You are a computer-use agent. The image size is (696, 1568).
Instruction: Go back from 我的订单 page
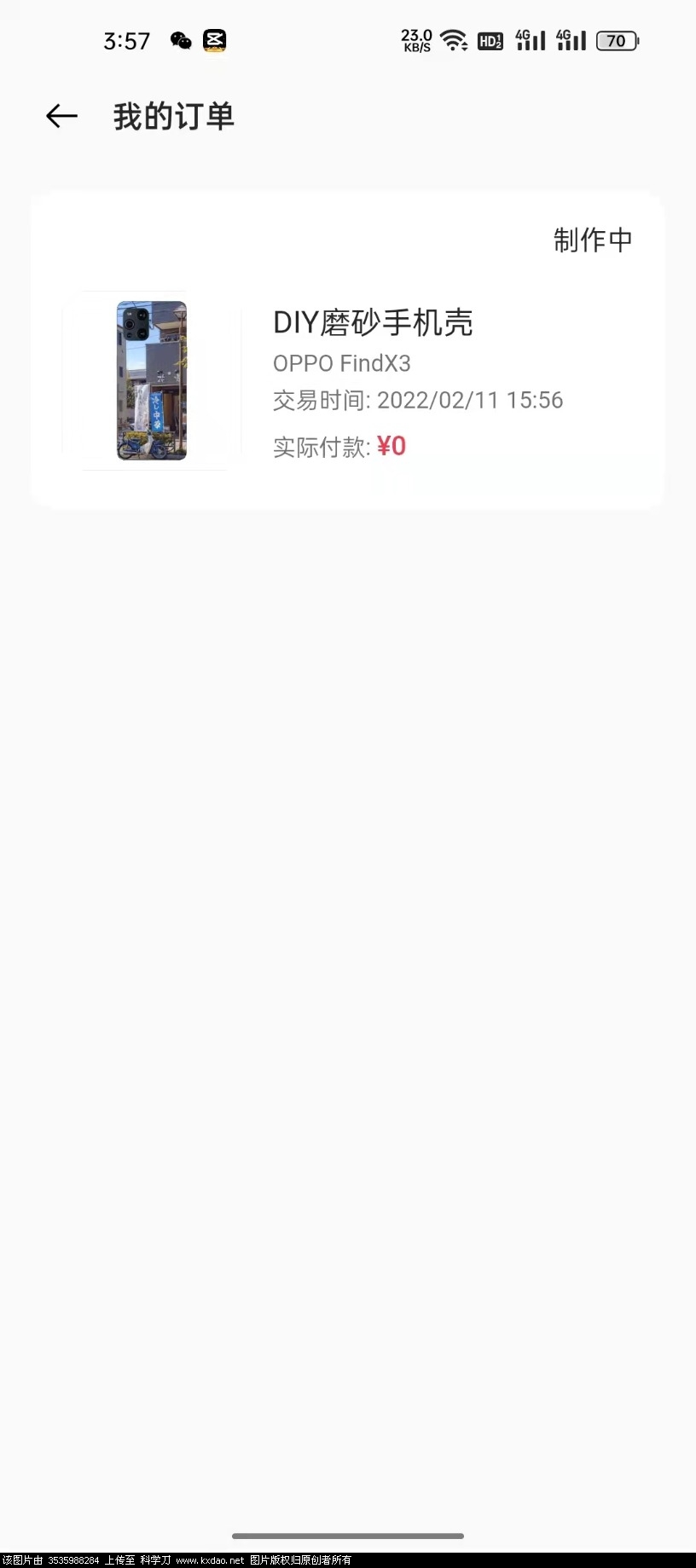point(61,116)
